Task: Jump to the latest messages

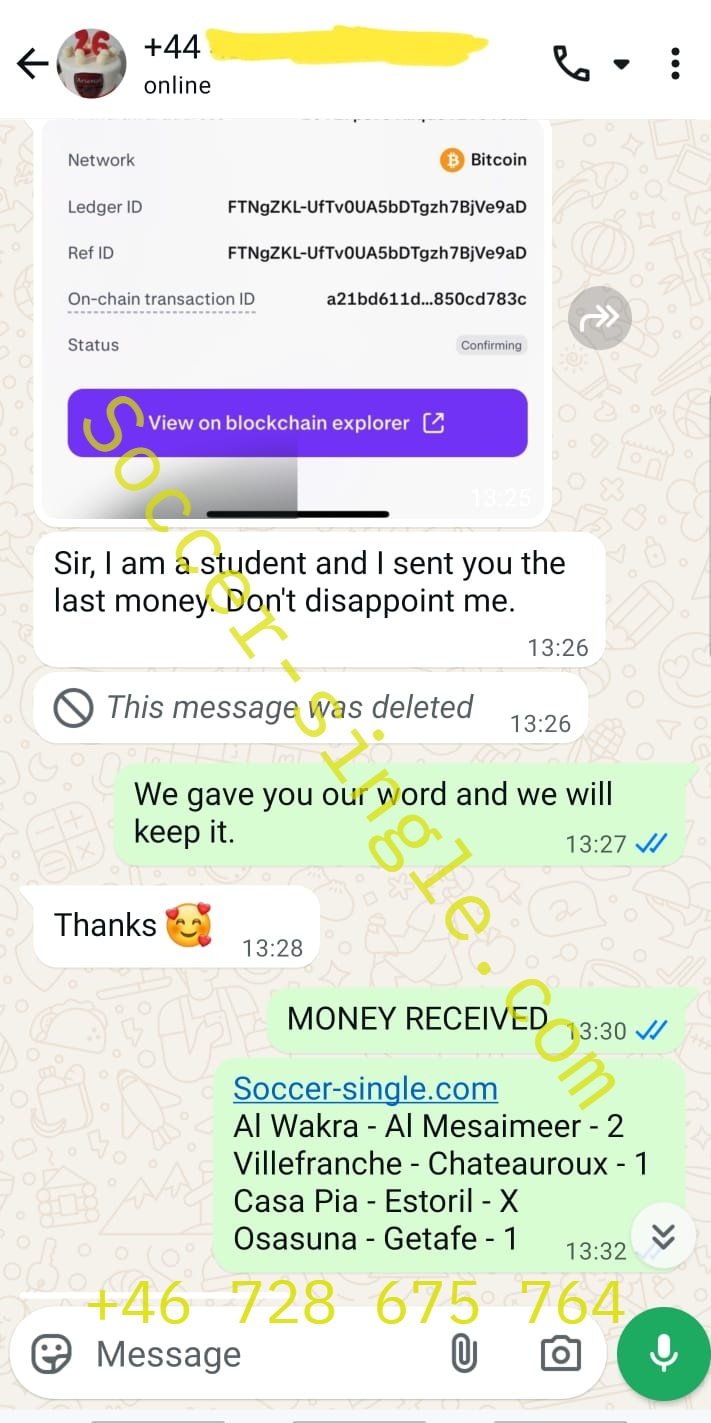Action: (x=663, y=1237)
